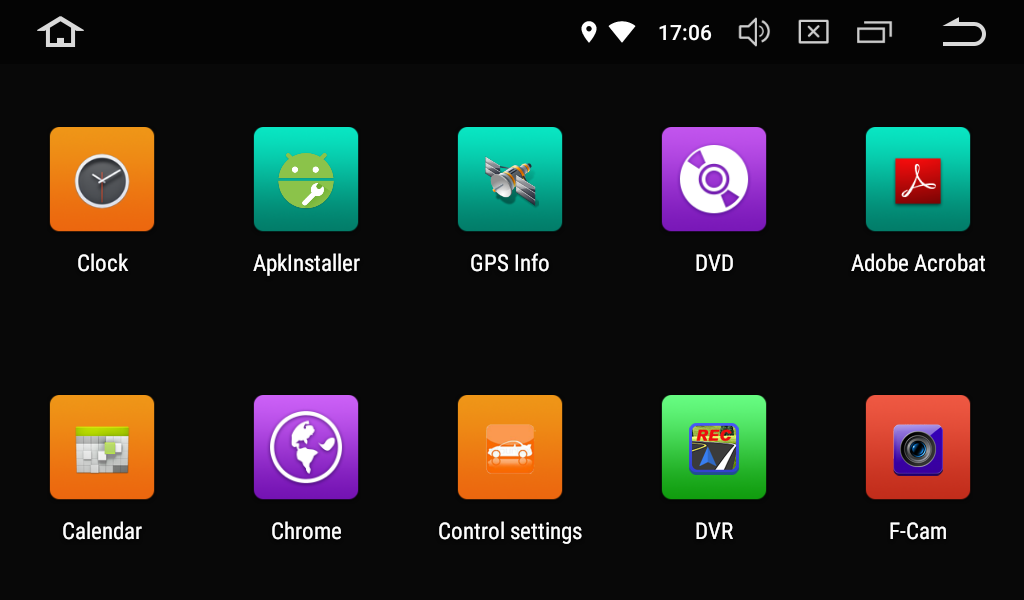Open the DVR app
Image resolution: width=1024 pixels, height=600 pixels.
(714, 447)
